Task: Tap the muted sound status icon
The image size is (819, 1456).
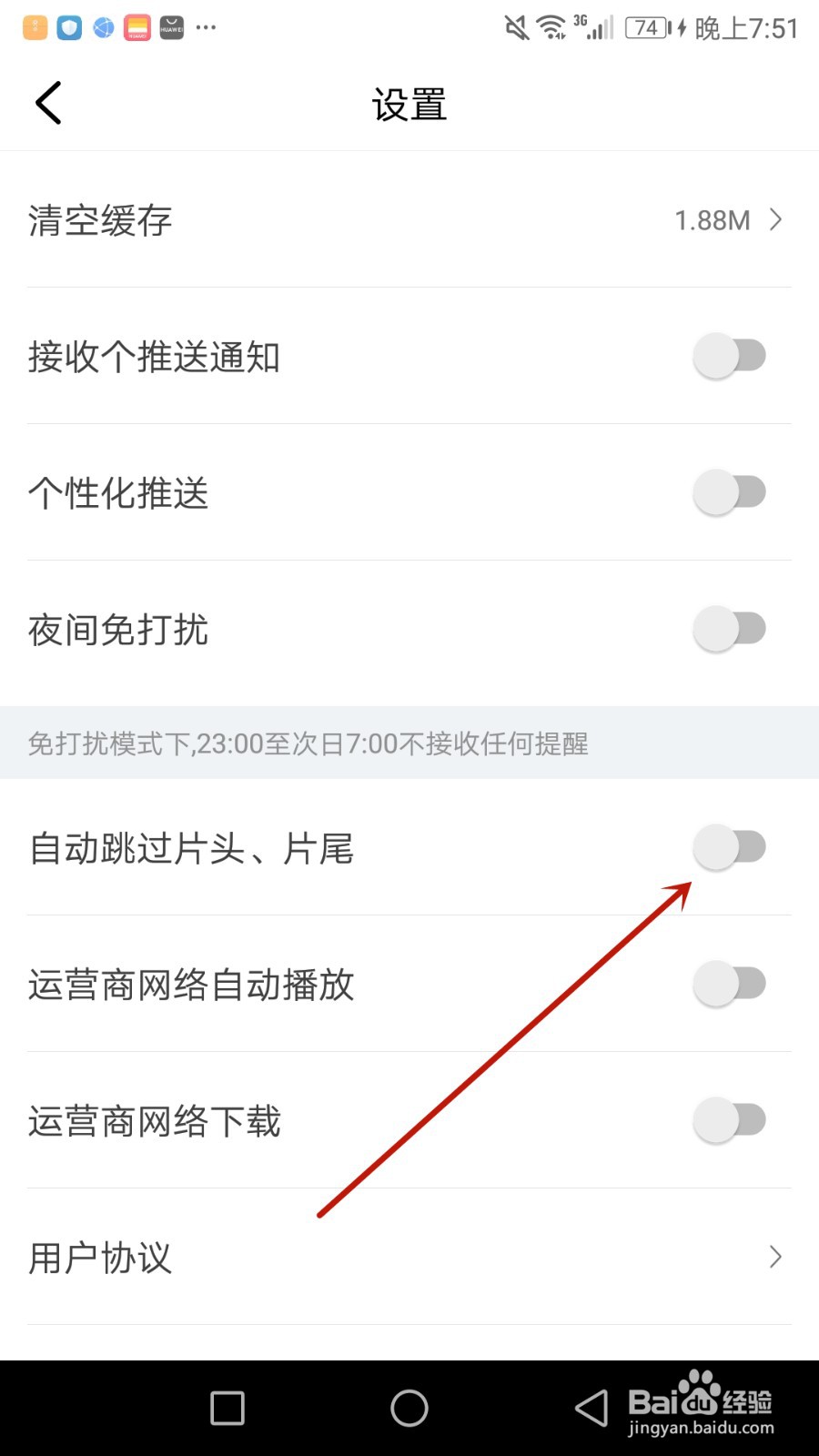Action: (515, 27)
